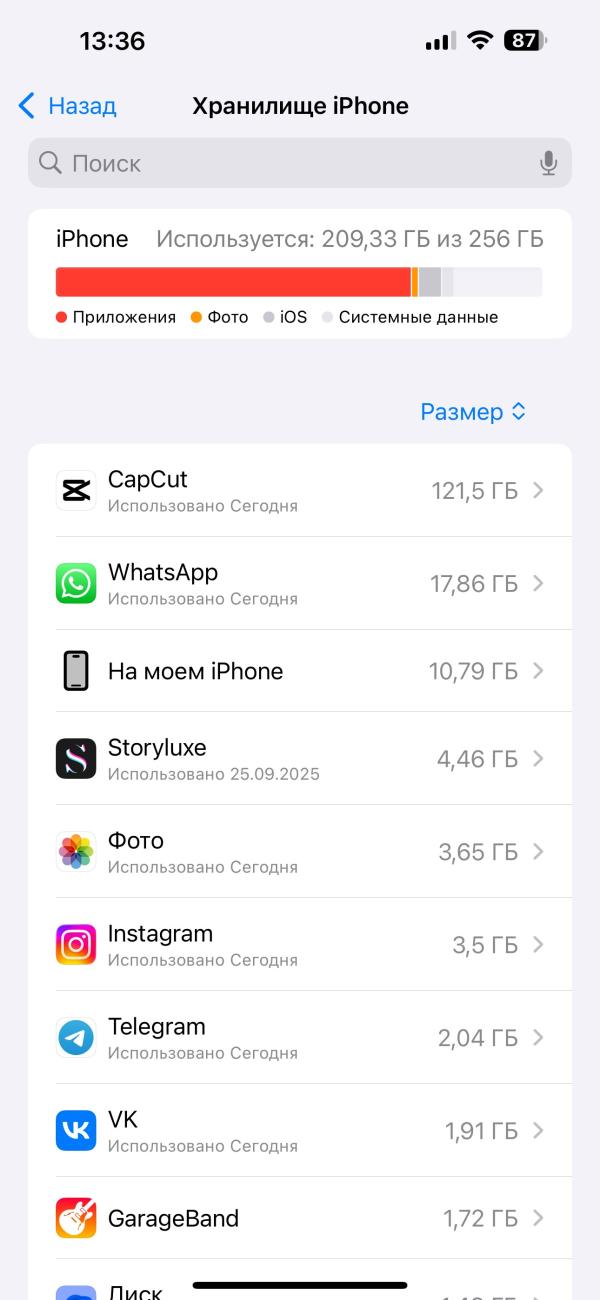This screenshot has height=1300, width=600.
Task: Activate the microphone in the search field
Action: click(548, 163)
